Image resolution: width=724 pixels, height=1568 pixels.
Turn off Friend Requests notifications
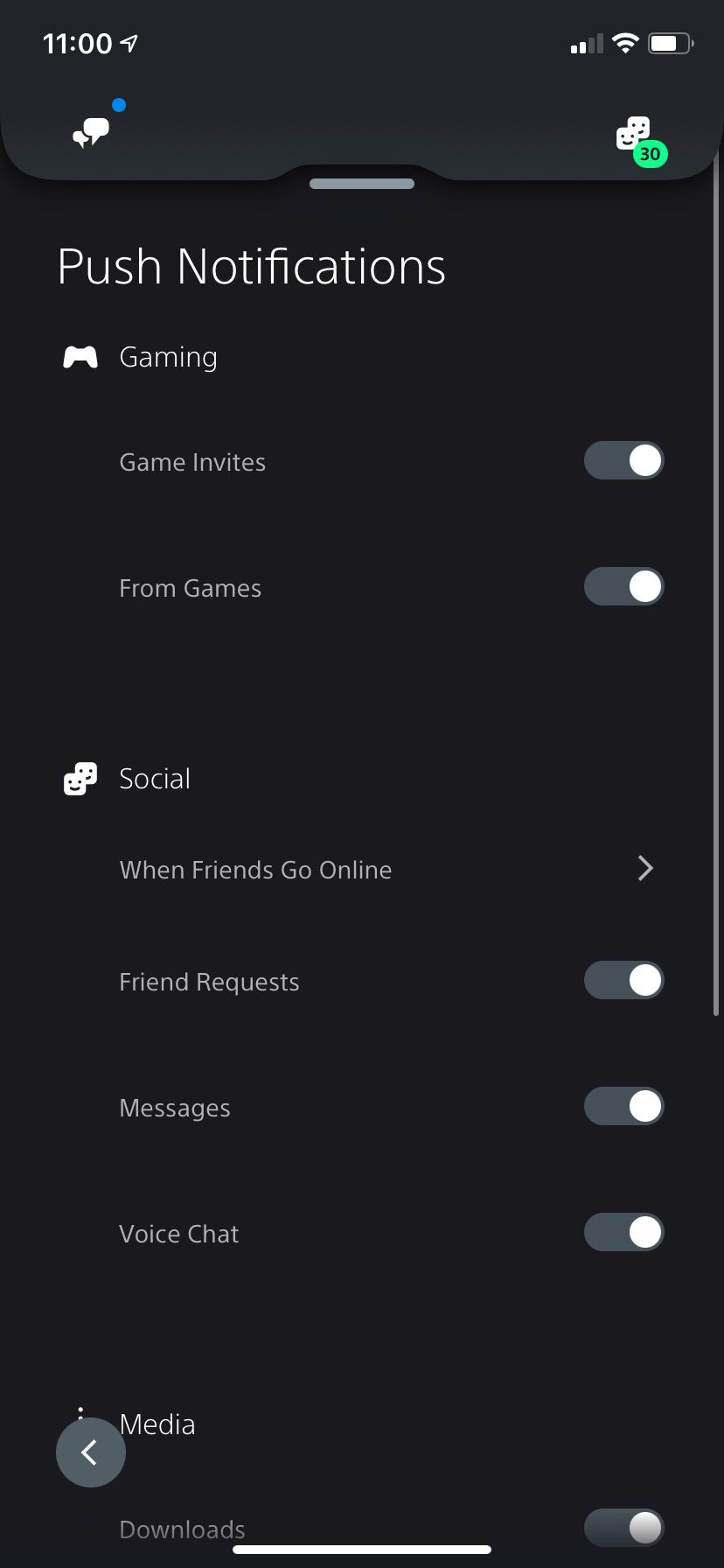623,981
